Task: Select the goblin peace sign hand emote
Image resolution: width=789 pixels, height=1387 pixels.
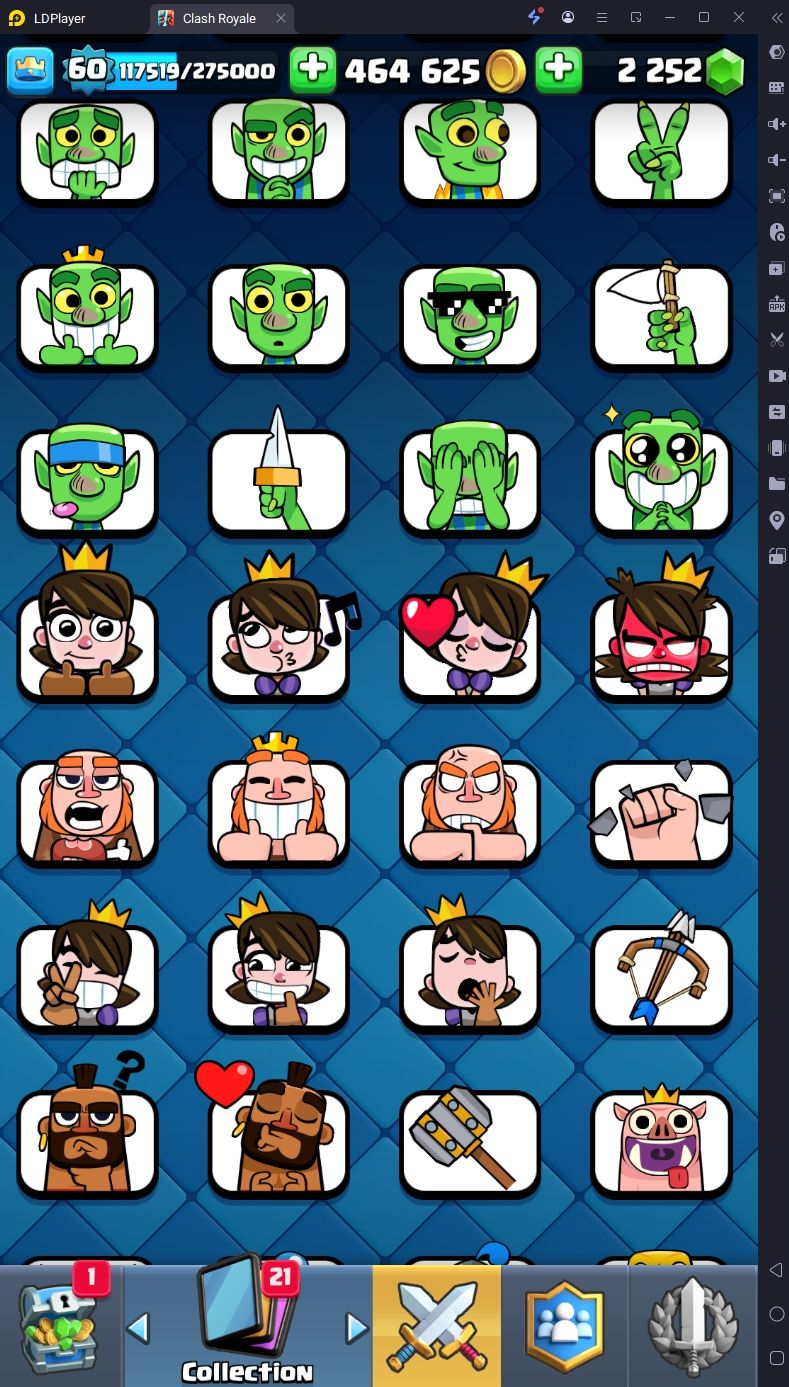Action: pyautogui.click(x=661, y=152)
